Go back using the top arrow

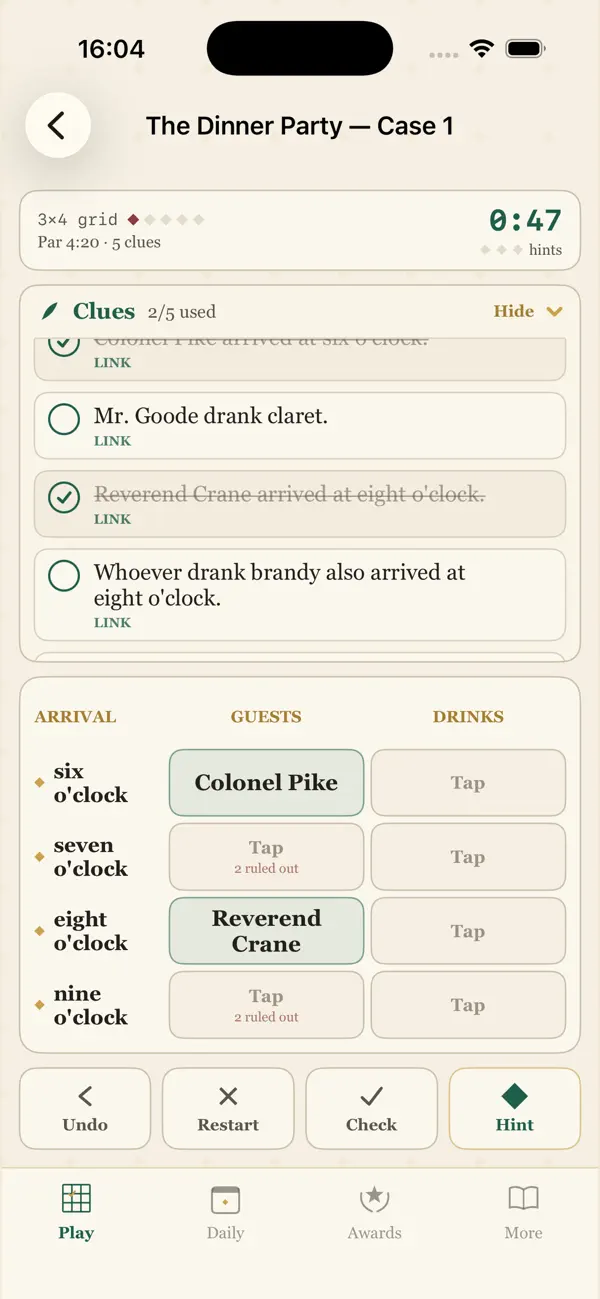pyautogui.click(x=57, y=125)
